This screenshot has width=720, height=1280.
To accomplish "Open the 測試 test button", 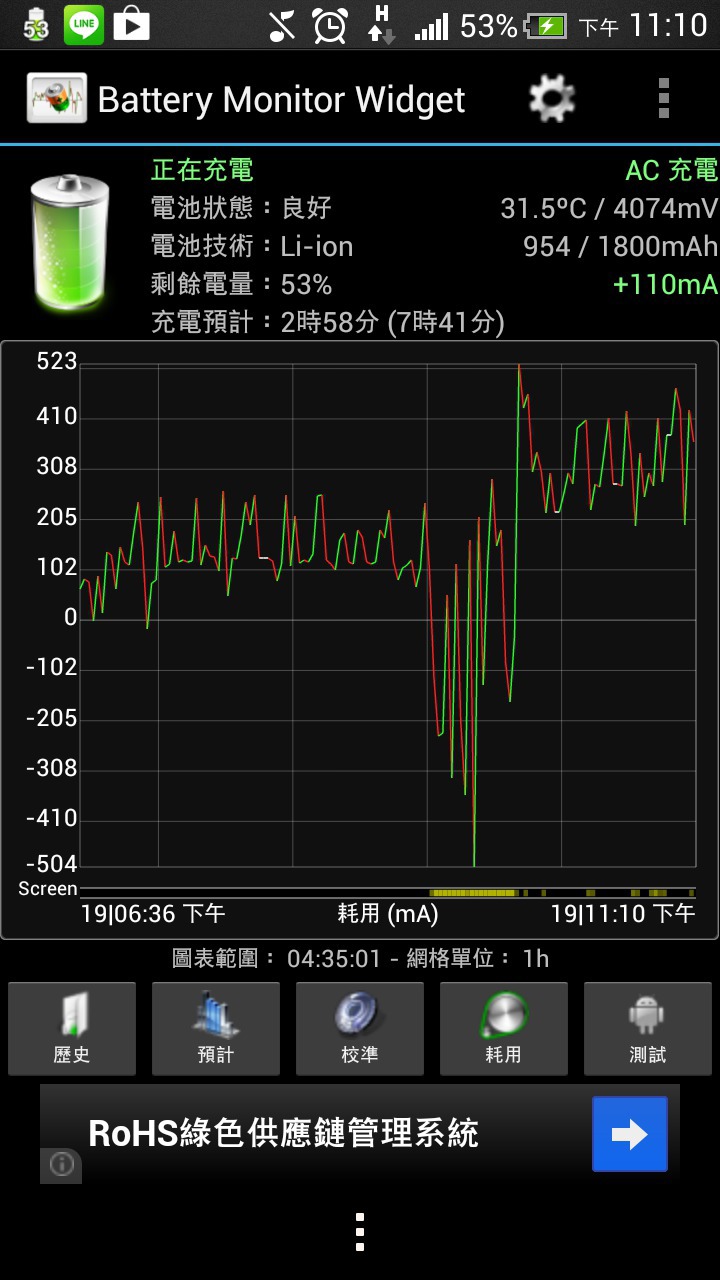I will tap(648, 1029).
